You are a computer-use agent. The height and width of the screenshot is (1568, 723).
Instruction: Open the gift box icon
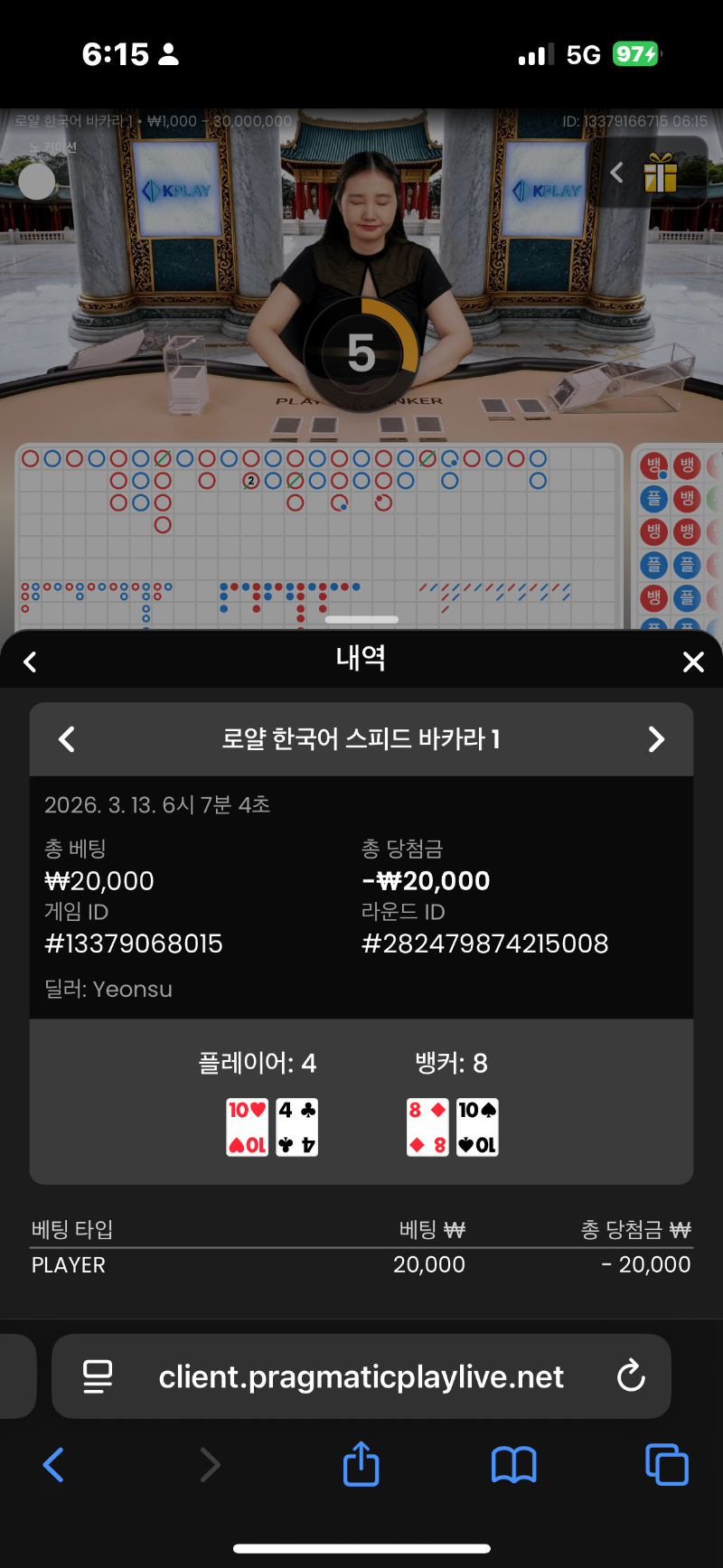coord(661,173)
